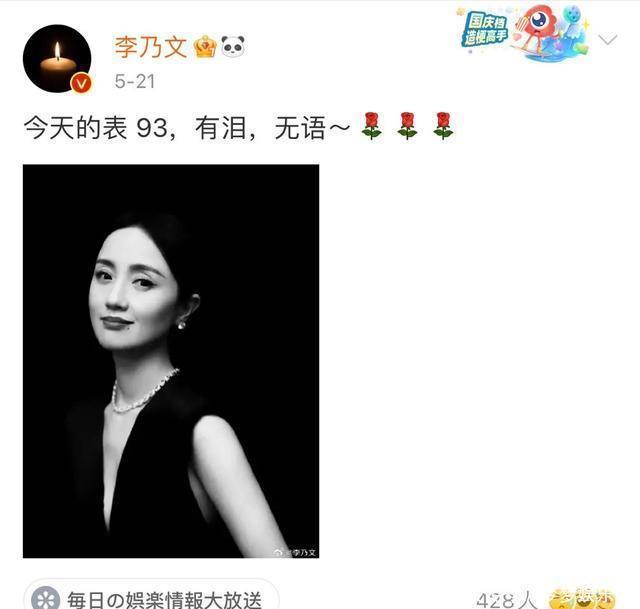Viewport: 640px width, 609px height.
Task: View the black-and-white photo in full size
Action: tap(171, 361)
